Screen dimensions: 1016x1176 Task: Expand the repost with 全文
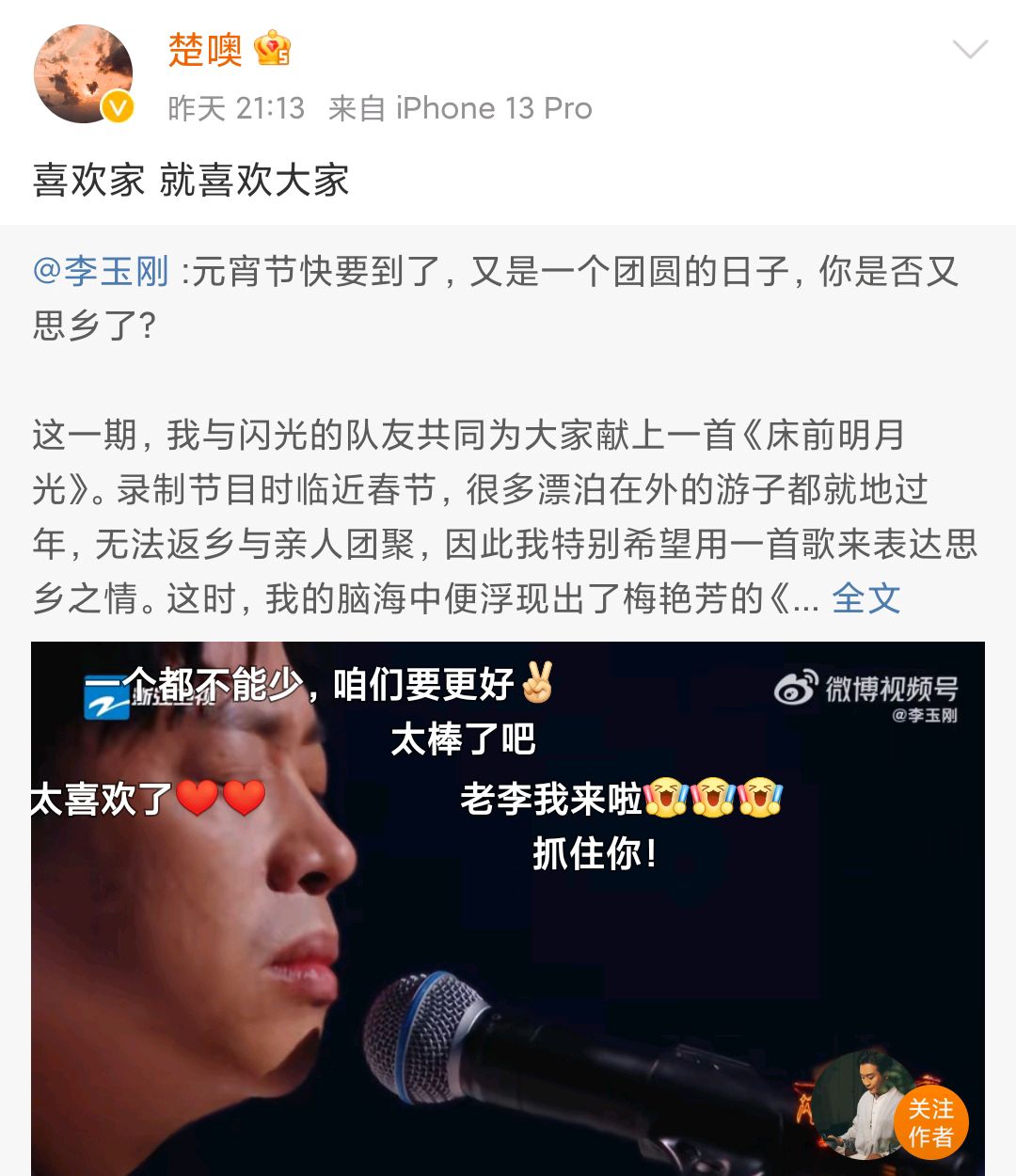point(865,598)
